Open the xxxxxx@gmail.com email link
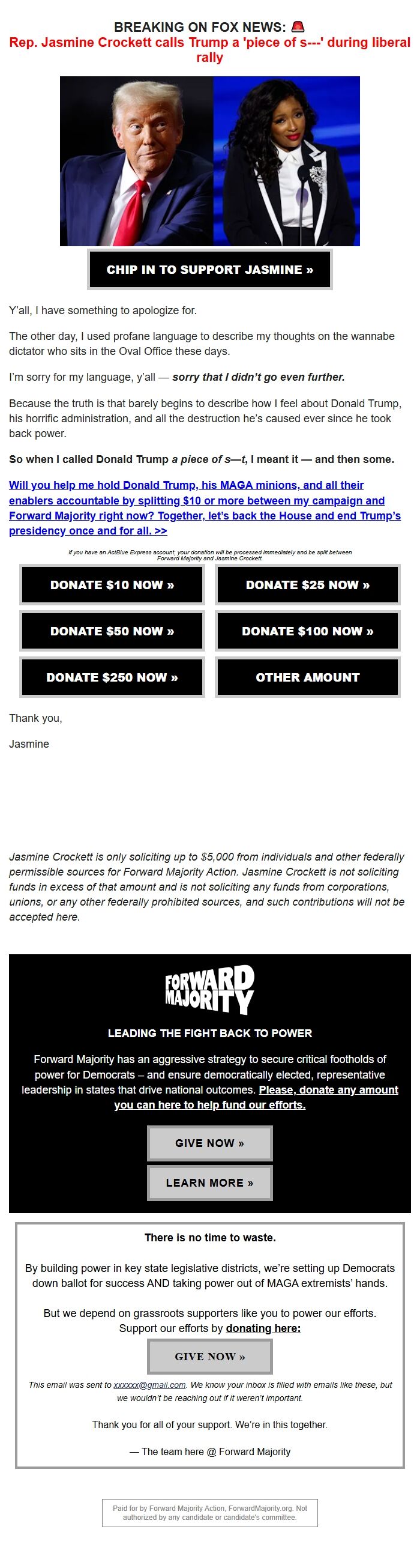Screen dimensions: 420x1568 pos(149,1385)
